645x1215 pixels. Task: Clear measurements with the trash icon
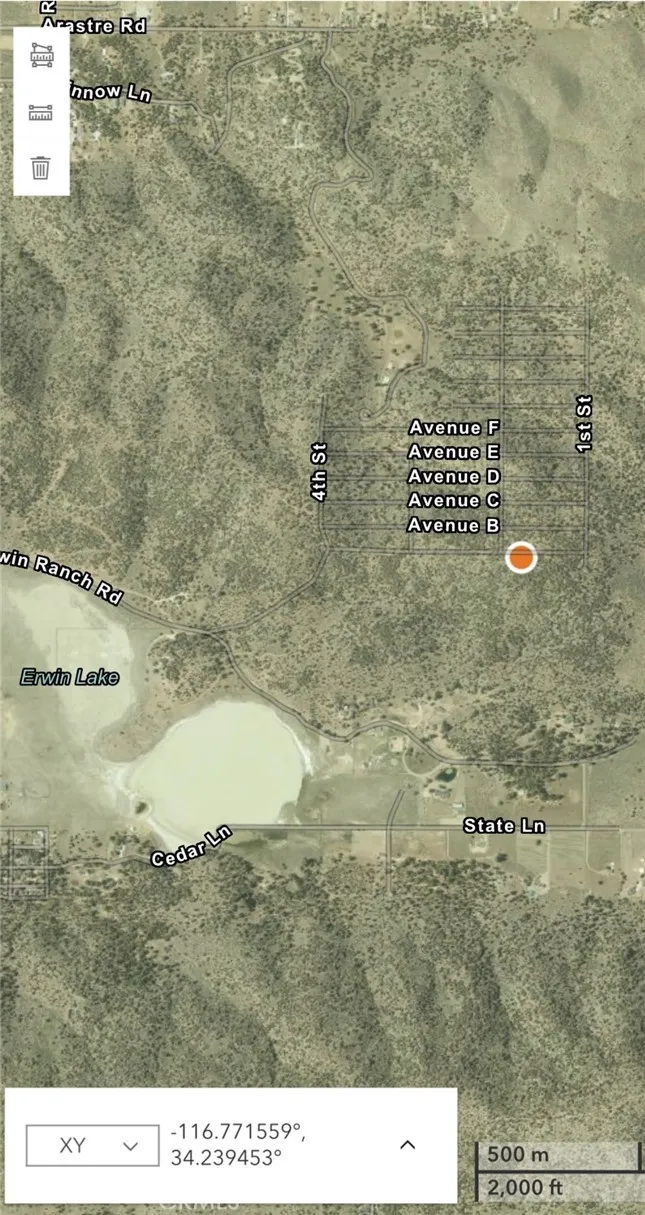[x=41, y=167]
